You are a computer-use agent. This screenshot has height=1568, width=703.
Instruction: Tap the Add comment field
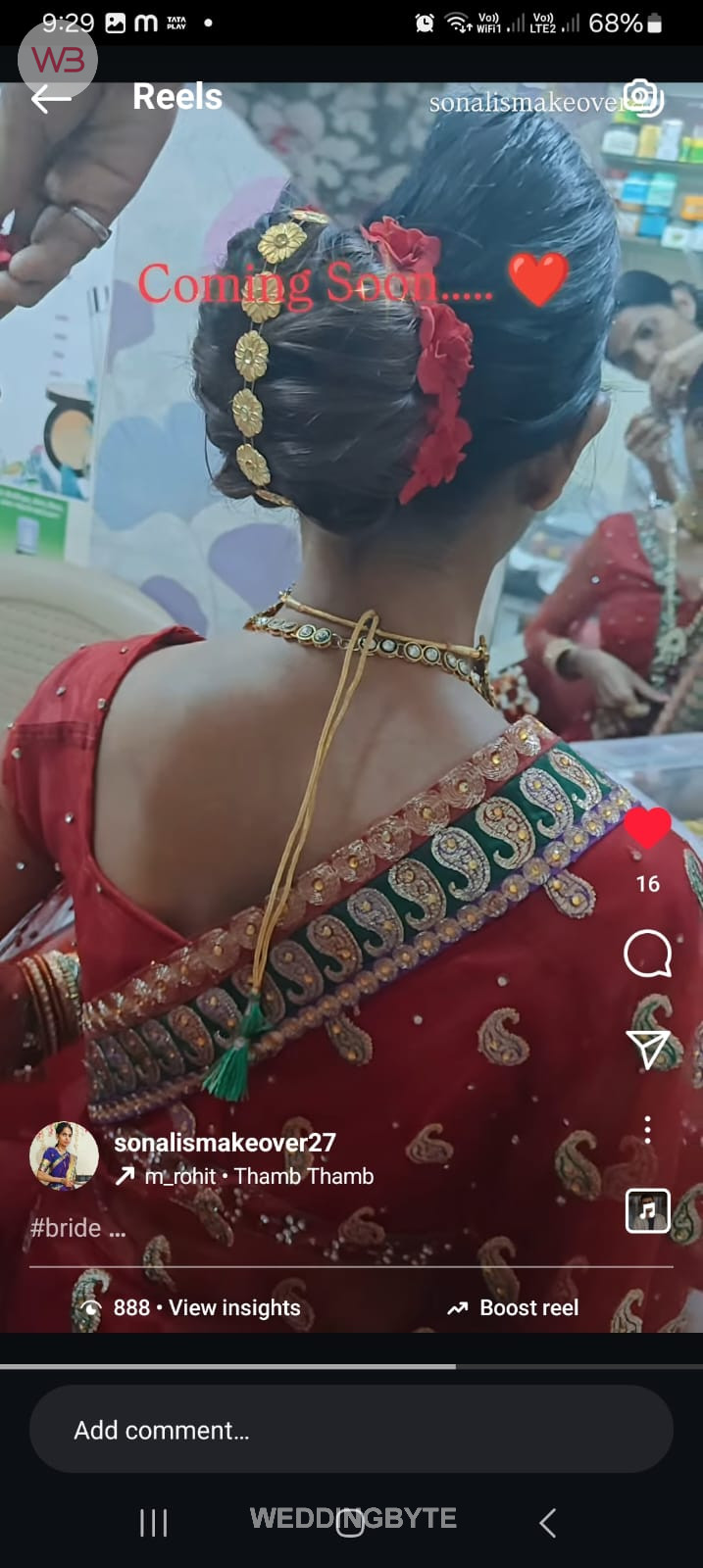click(x=351, y=1430)
